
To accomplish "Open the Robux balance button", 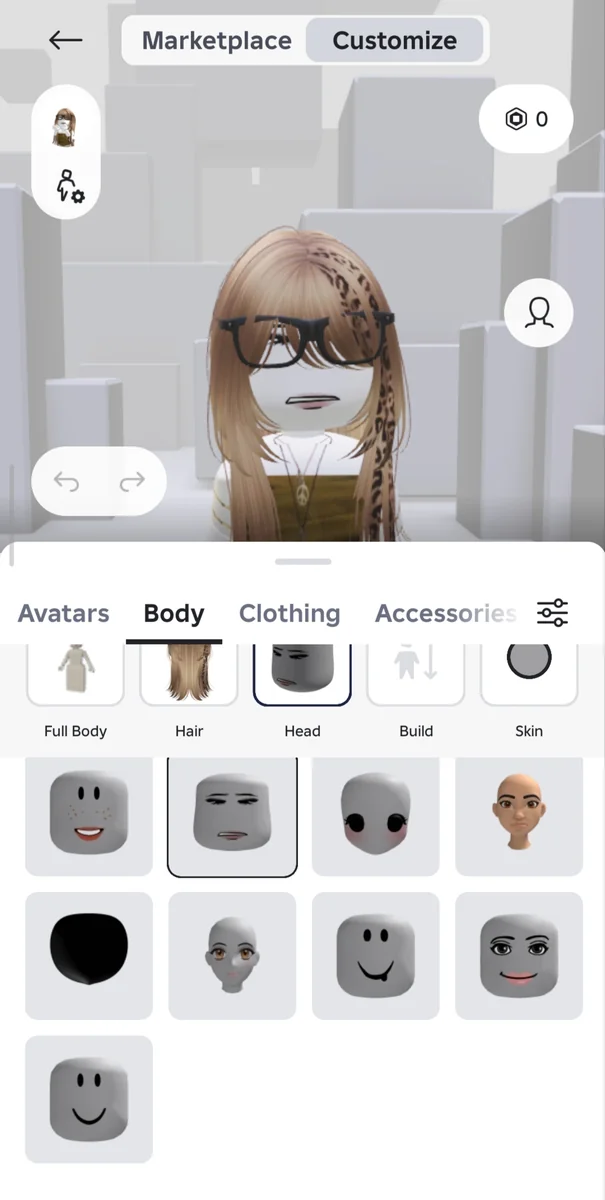I will tap(526, 119).
